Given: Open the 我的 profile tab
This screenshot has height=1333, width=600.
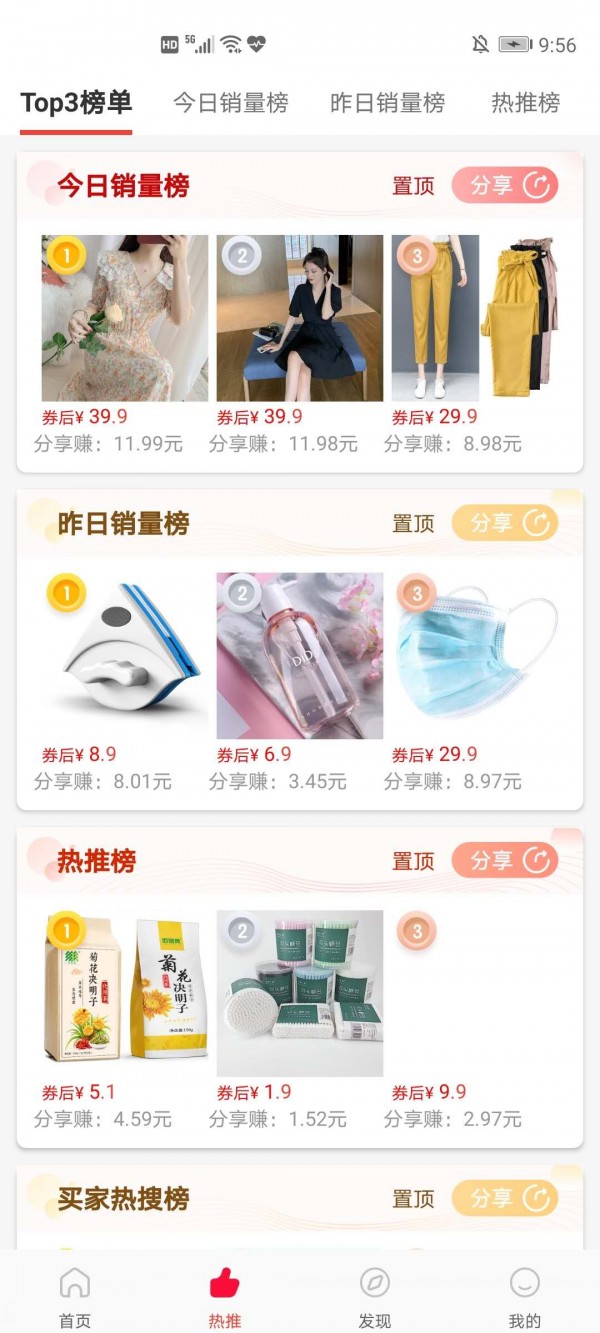Looking at the screenshot, I should click(x=525, y=1297).
